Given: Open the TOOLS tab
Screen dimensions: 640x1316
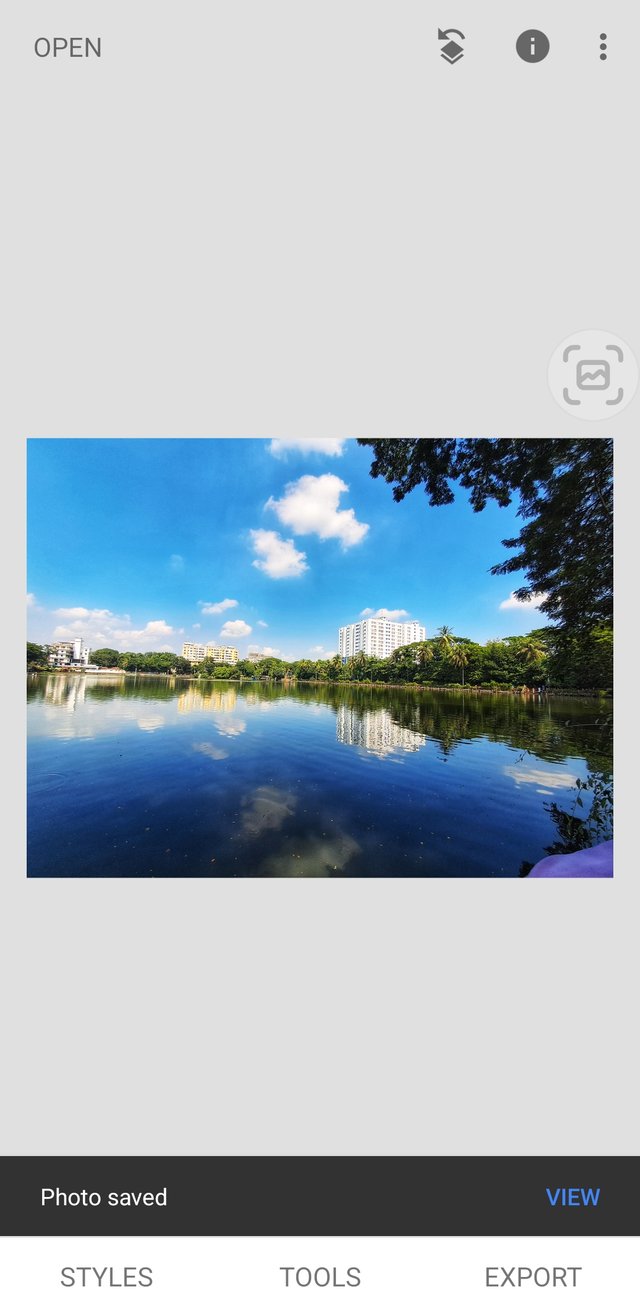Looking at the screenshot, I should 320,1277.
